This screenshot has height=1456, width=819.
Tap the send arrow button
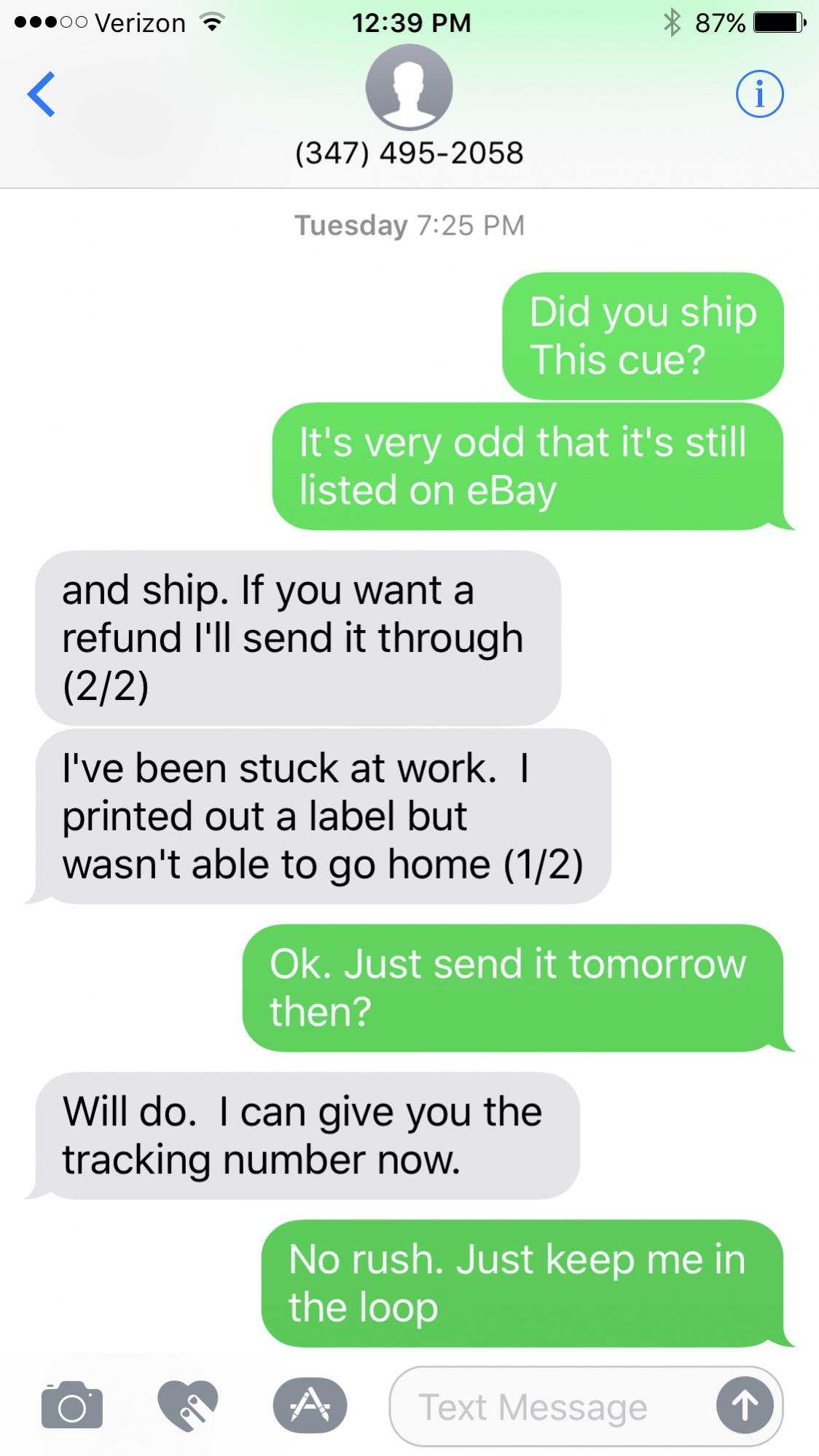coord(744,1406)
